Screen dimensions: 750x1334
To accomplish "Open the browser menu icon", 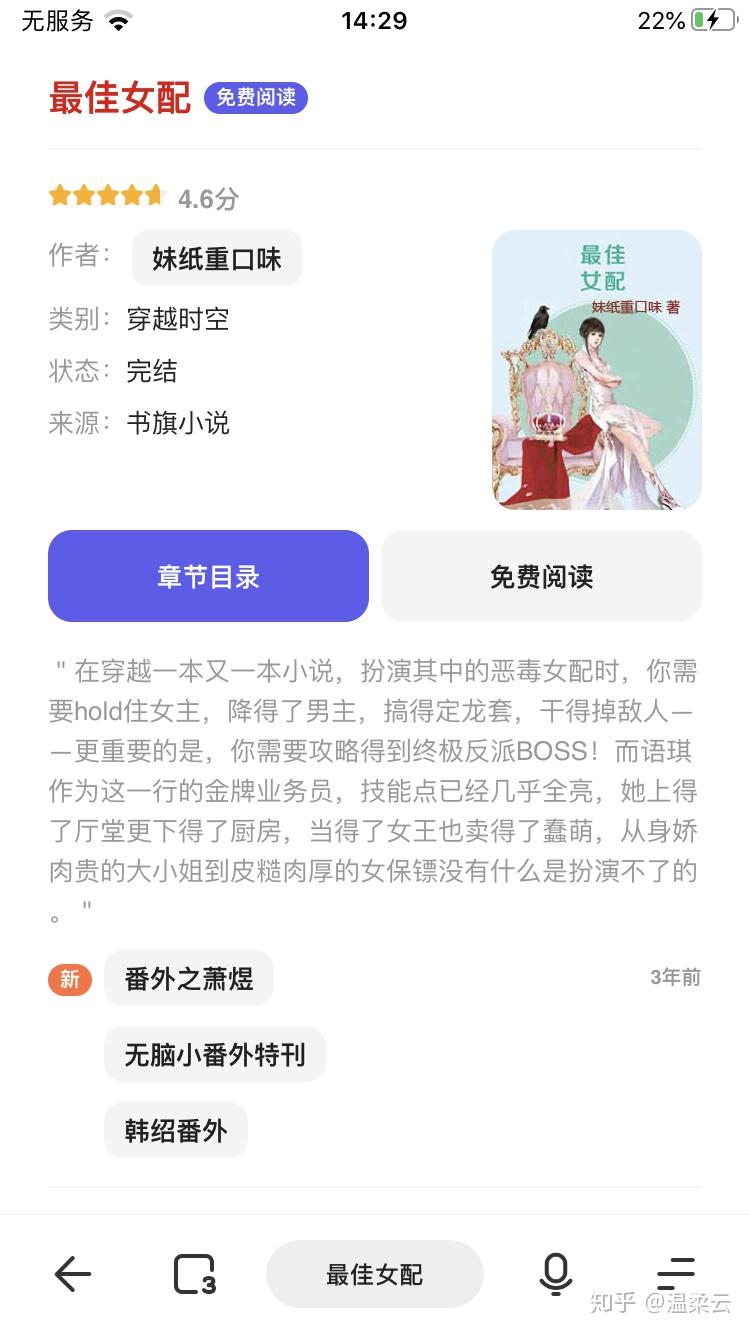I will (676, 1274).
